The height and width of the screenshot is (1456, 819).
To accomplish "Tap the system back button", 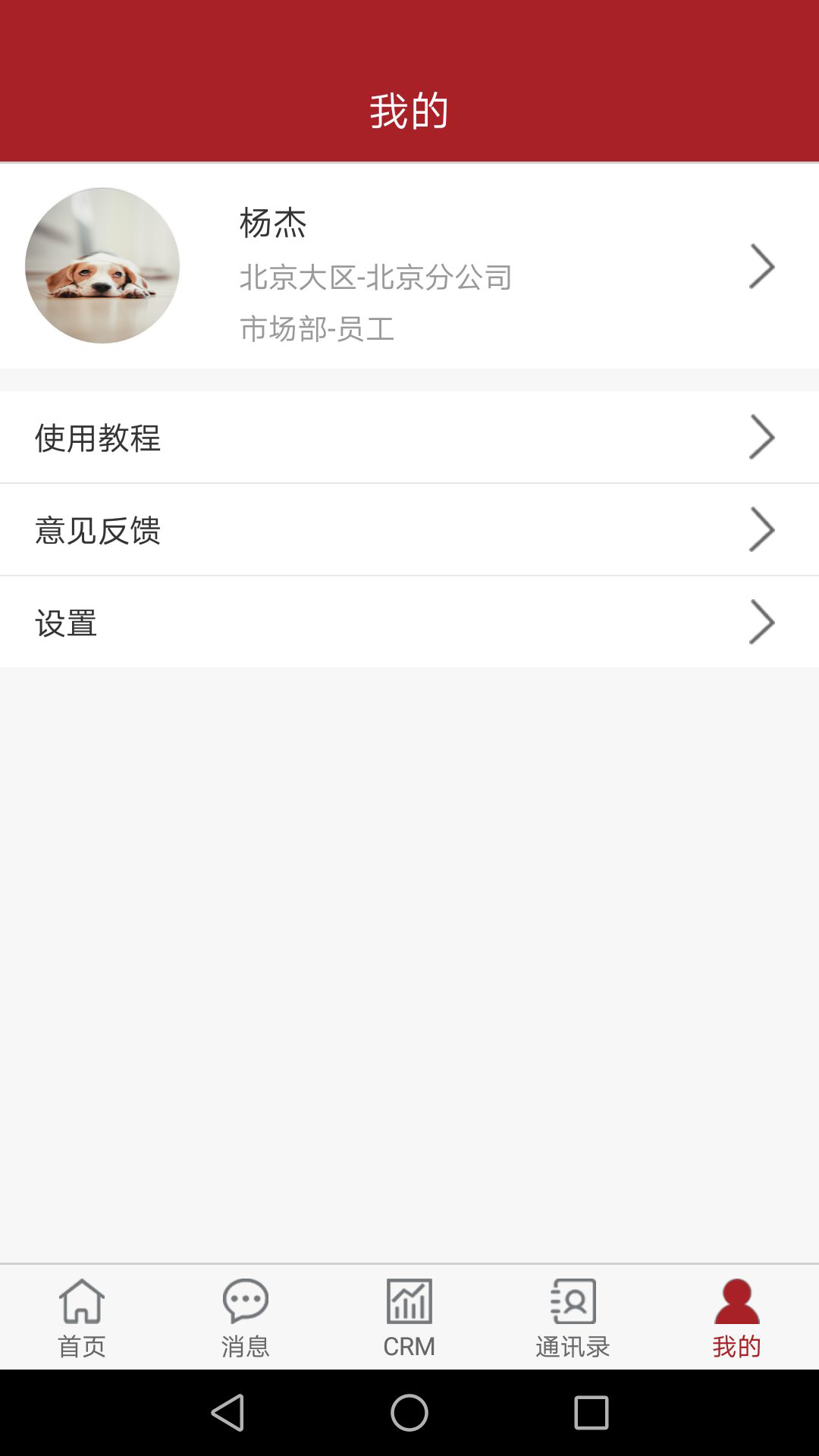I will tap(227, 1413).
